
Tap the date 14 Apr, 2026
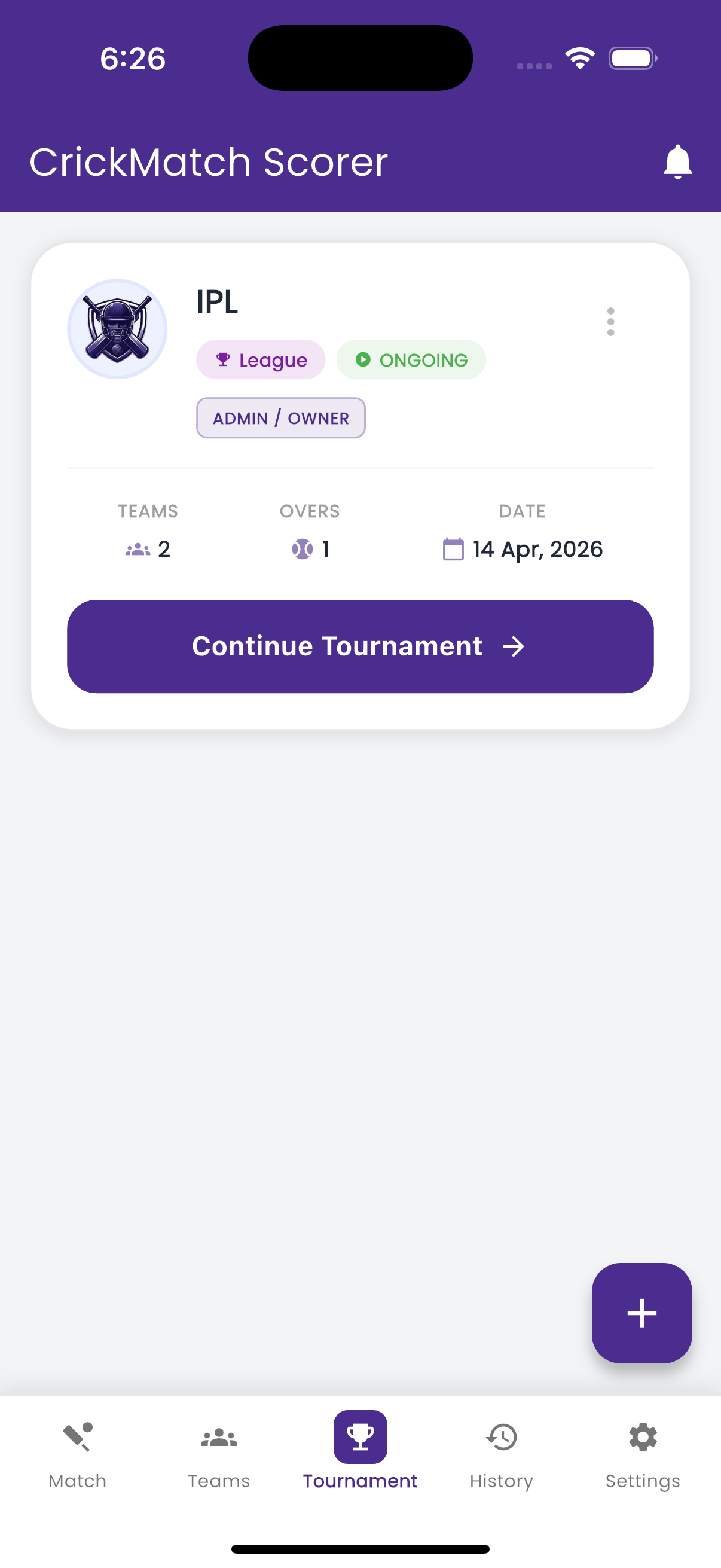pos(537,548)
